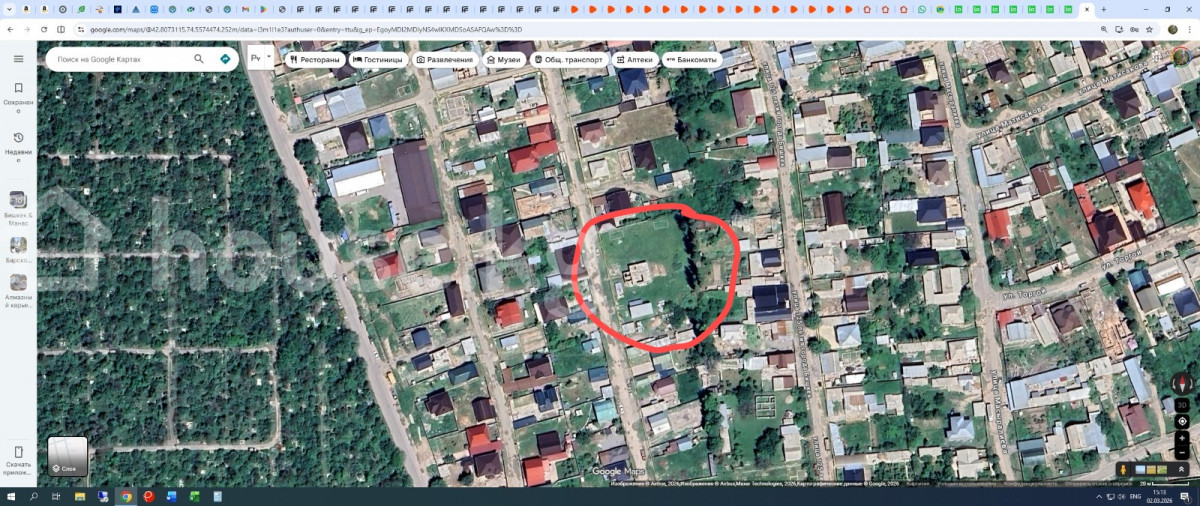Select the Pharmacies chip
The width and height of the screenshot is (1200, 506).
(635, 59)
